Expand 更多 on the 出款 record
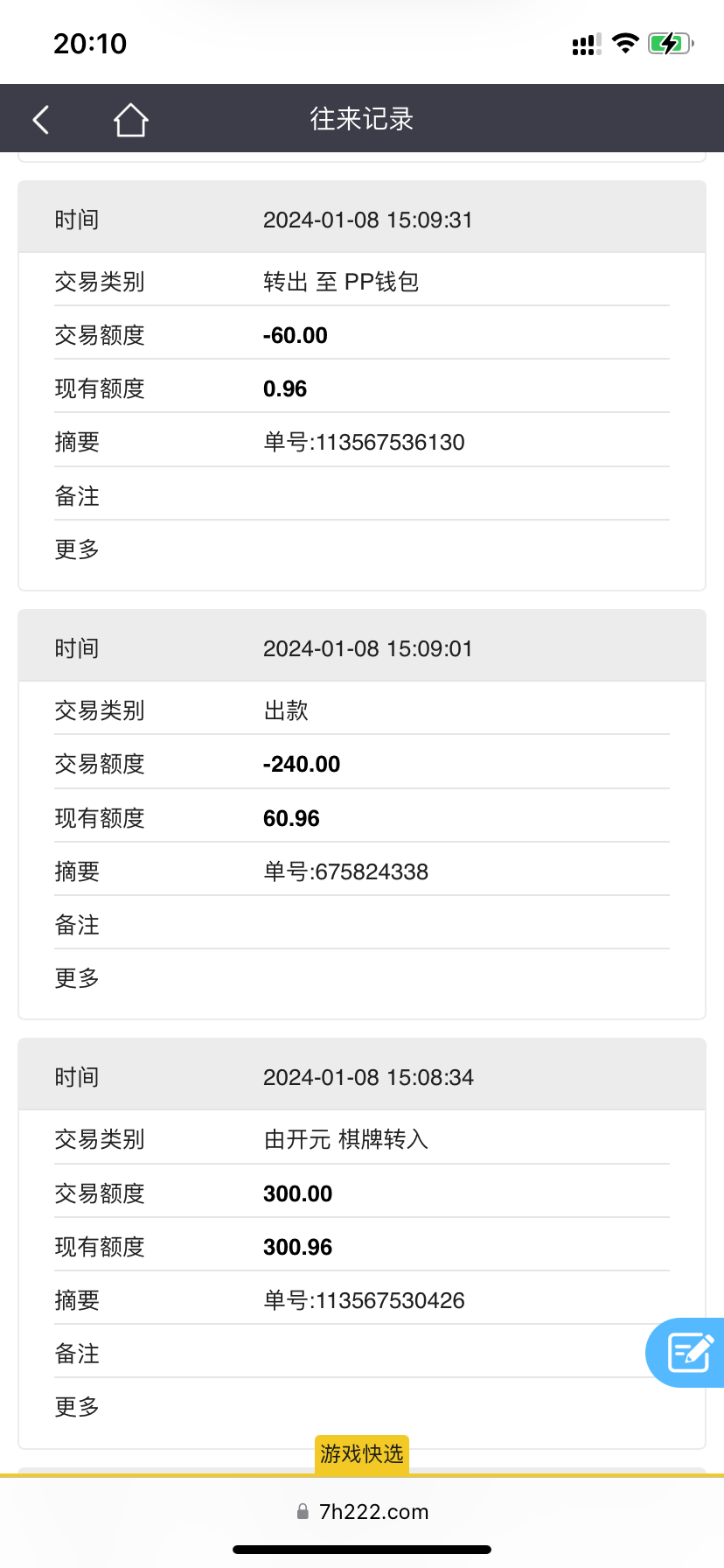The image size is (724, 1568). [76, 977]
